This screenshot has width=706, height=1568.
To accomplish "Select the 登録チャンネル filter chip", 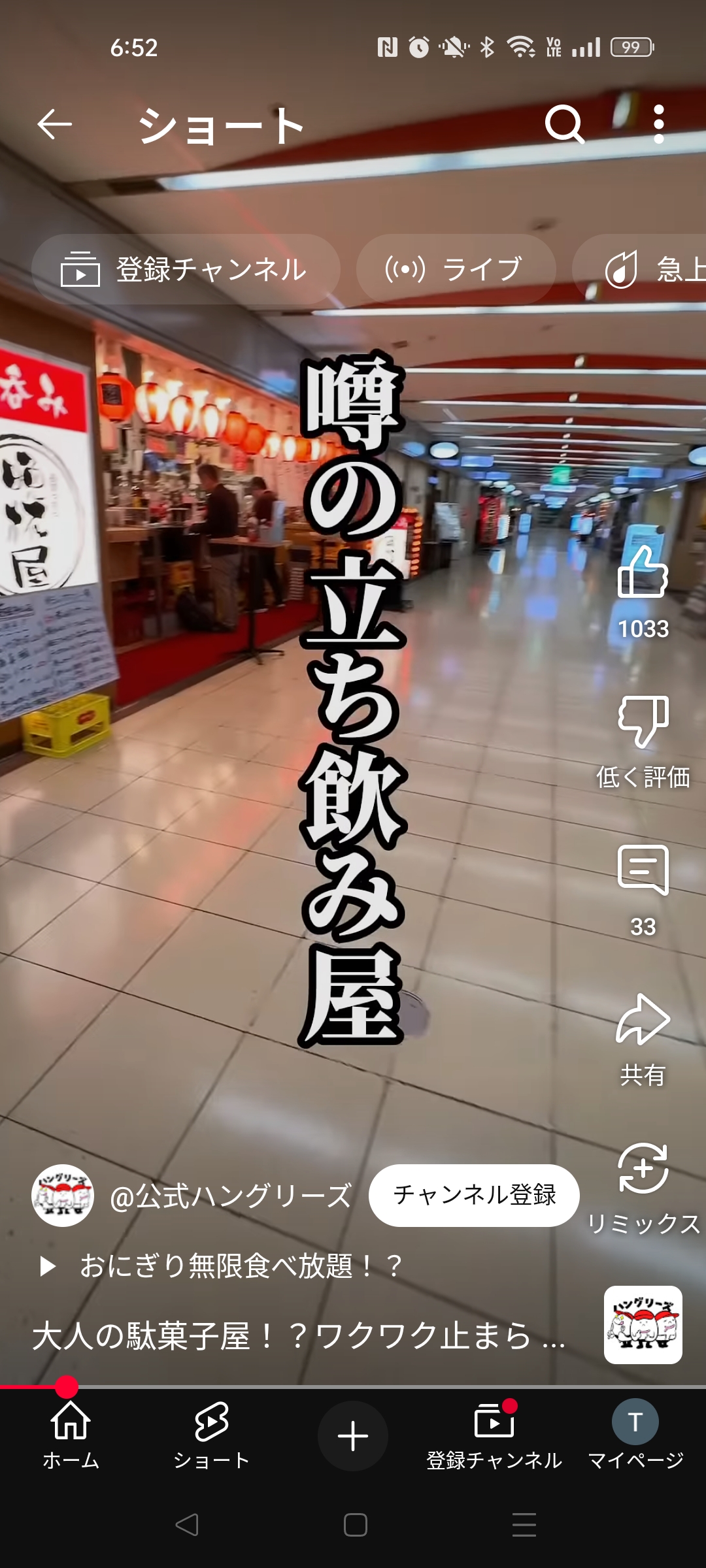I will tap(186, 269).
